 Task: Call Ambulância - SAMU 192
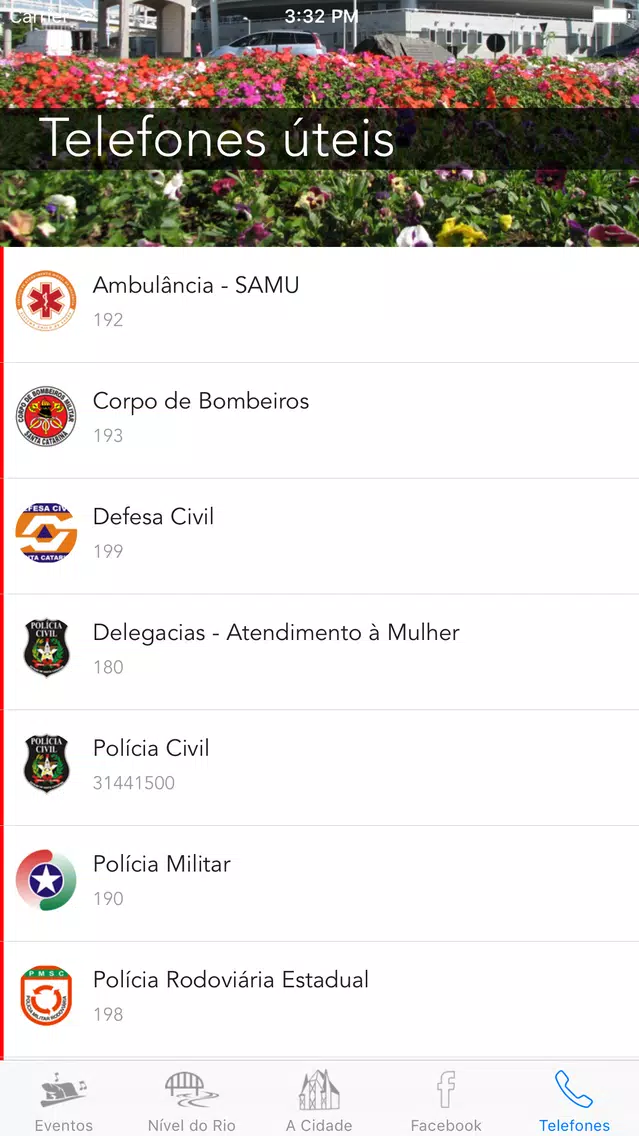[x=320, y=304]
